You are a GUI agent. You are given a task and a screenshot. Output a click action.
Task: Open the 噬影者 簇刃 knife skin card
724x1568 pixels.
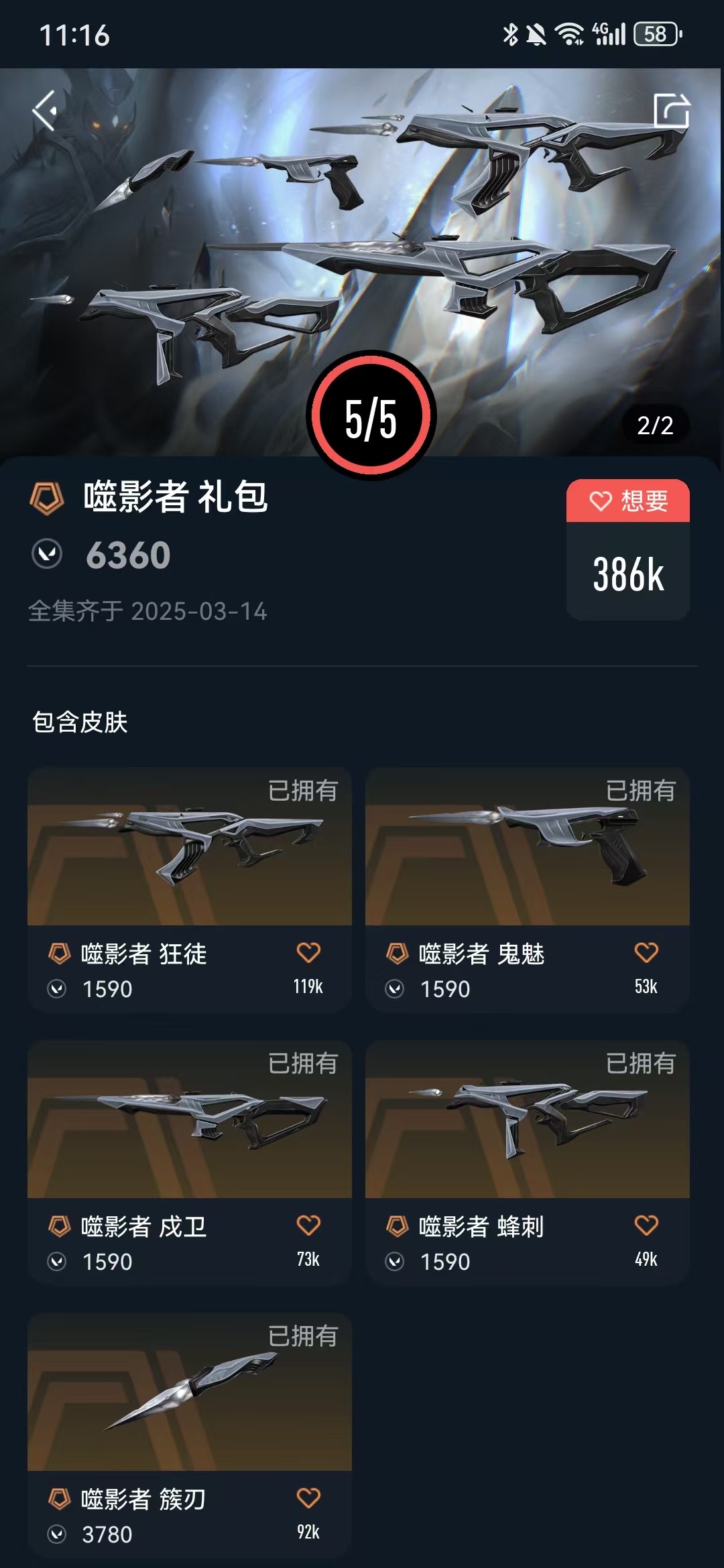(x=189, y=1393)
